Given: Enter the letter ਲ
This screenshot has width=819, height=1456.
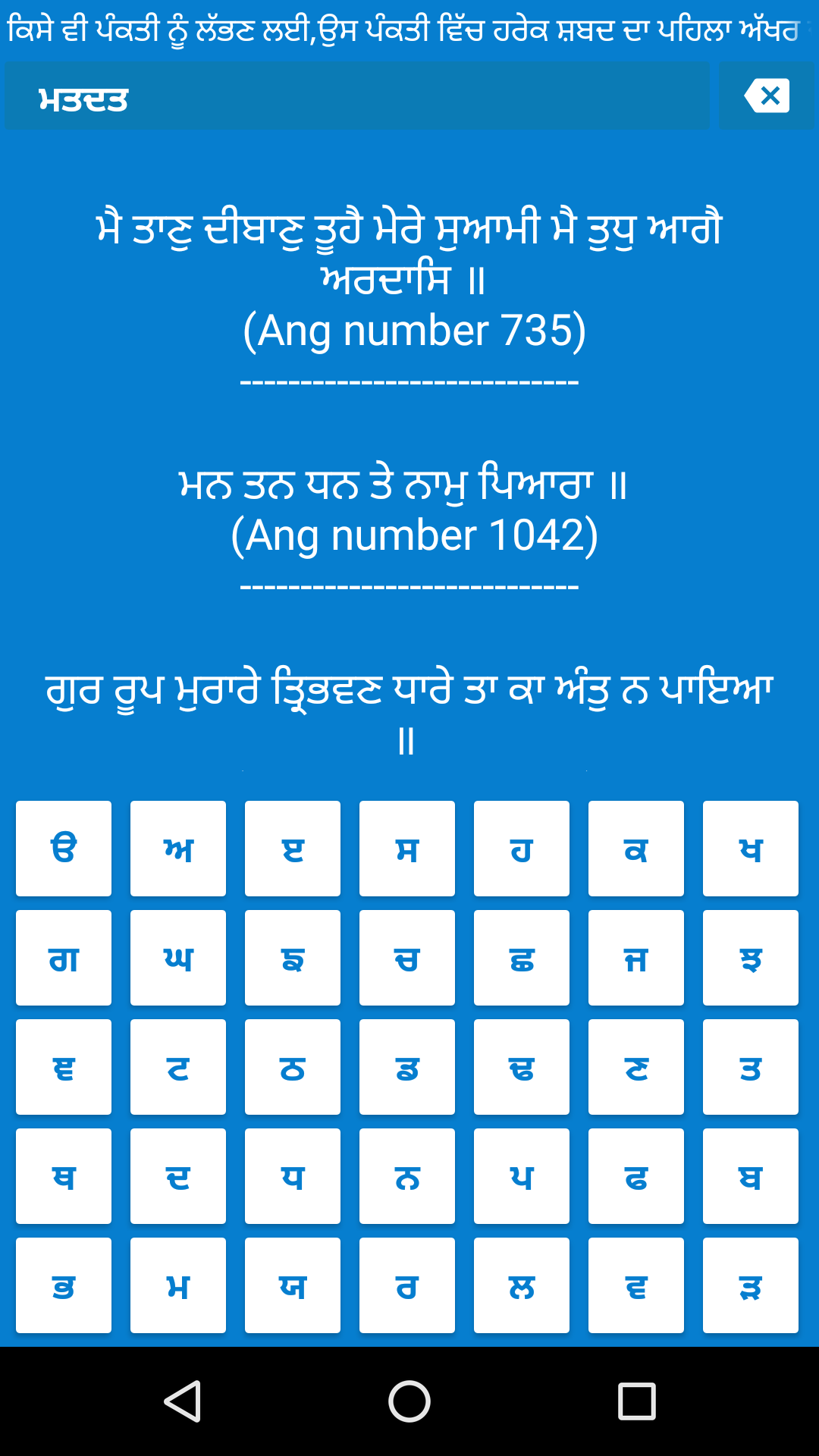Looking at the screenshot, I should 522,1285.
